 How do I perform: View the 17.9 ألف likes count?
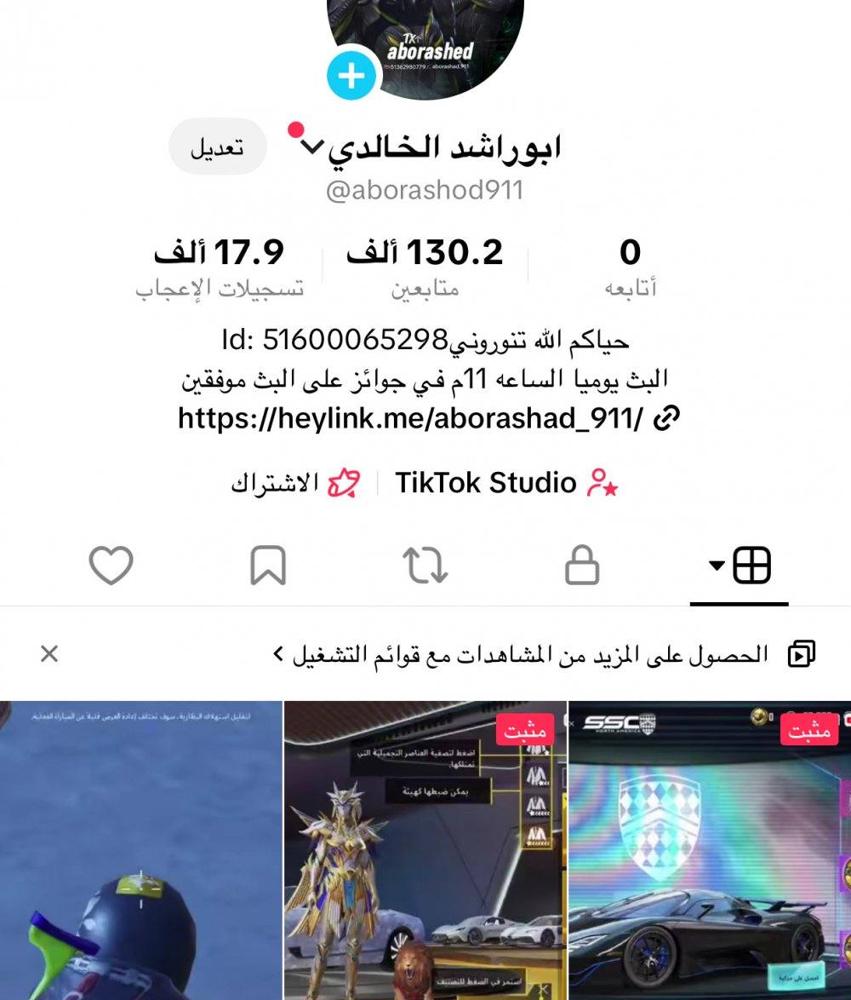tap(219, 267)
